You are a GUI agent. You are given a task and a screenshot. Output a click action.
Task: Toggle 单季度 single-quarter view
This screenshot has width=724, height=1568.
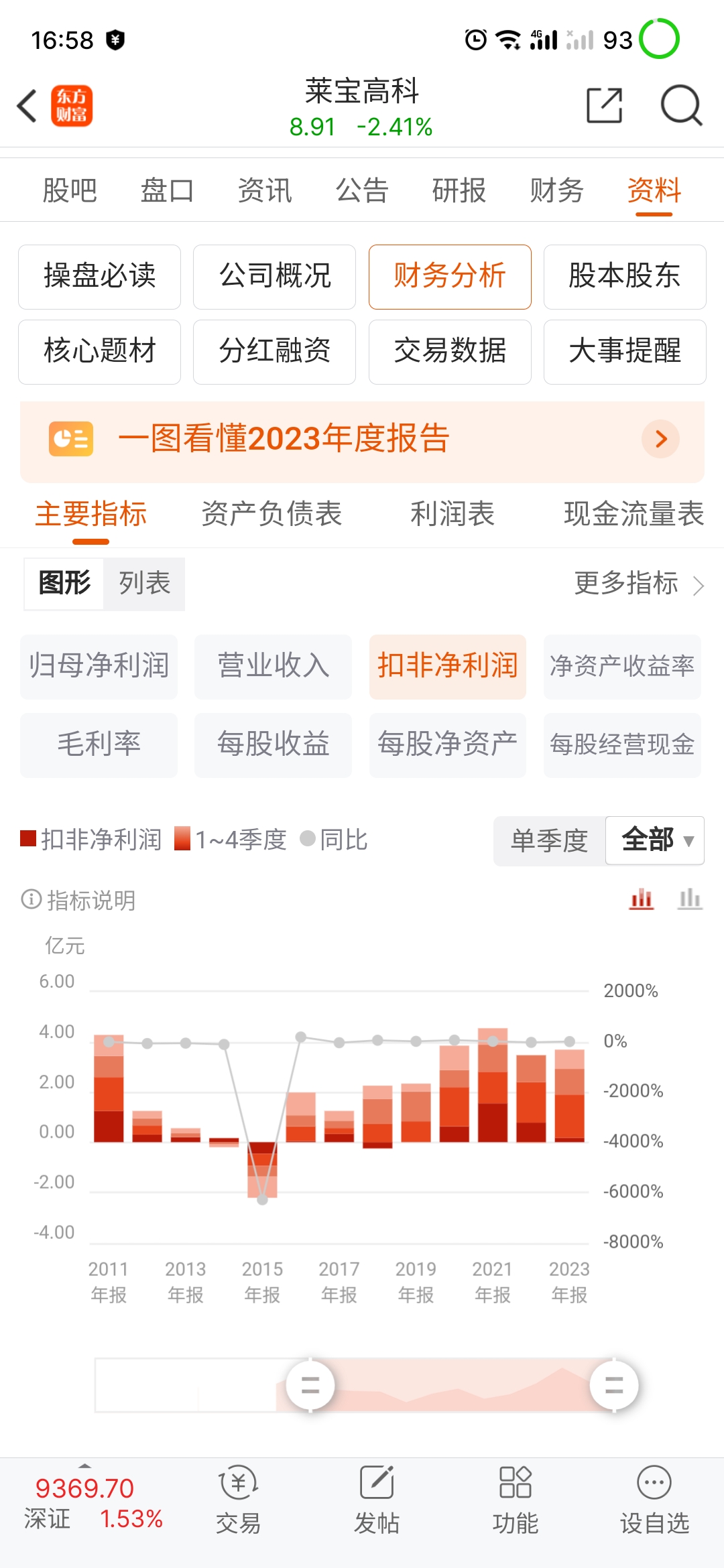tap(550, 840)
